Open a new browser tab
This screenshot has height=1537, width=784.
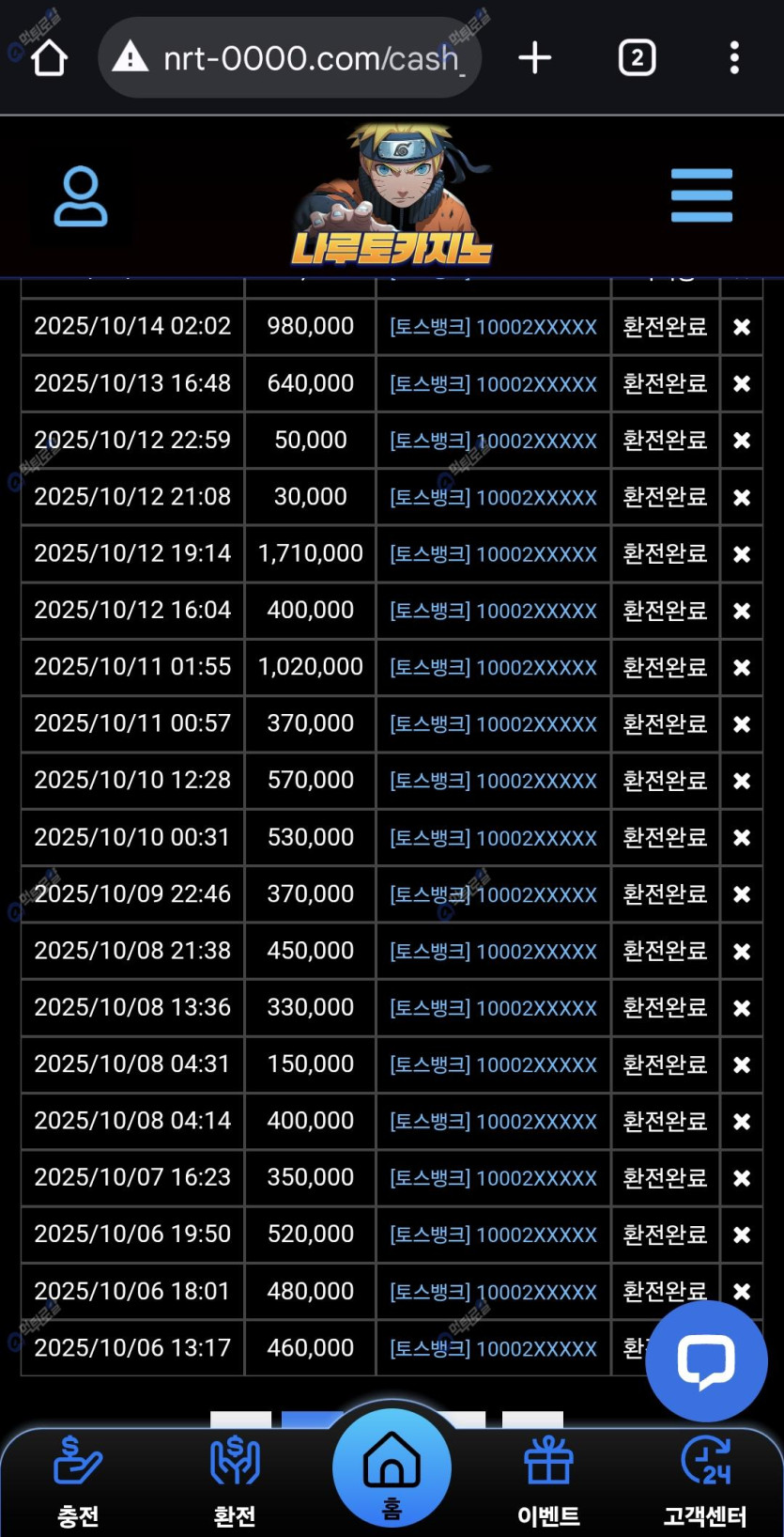click(x=534, y=58)
